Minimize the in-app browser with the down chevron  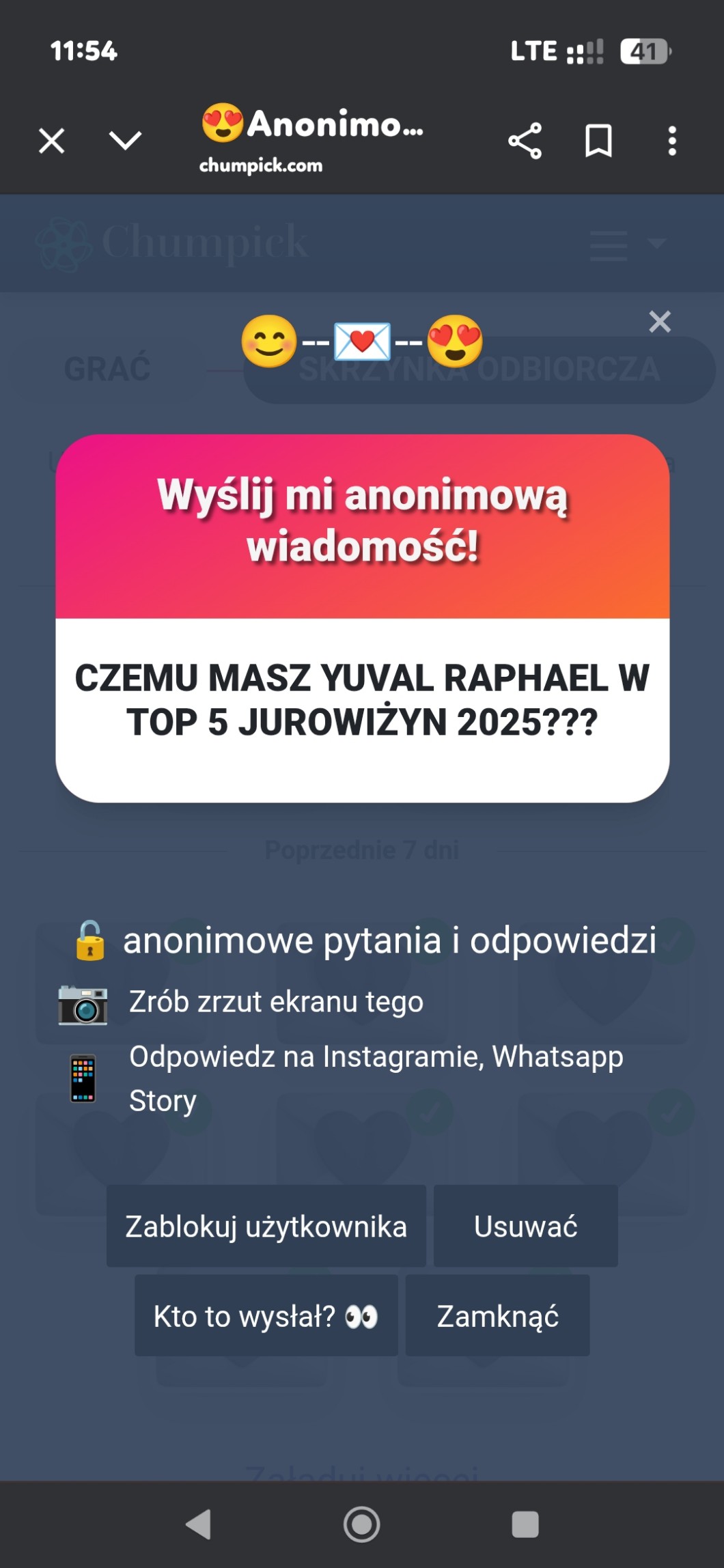point(126,141)
